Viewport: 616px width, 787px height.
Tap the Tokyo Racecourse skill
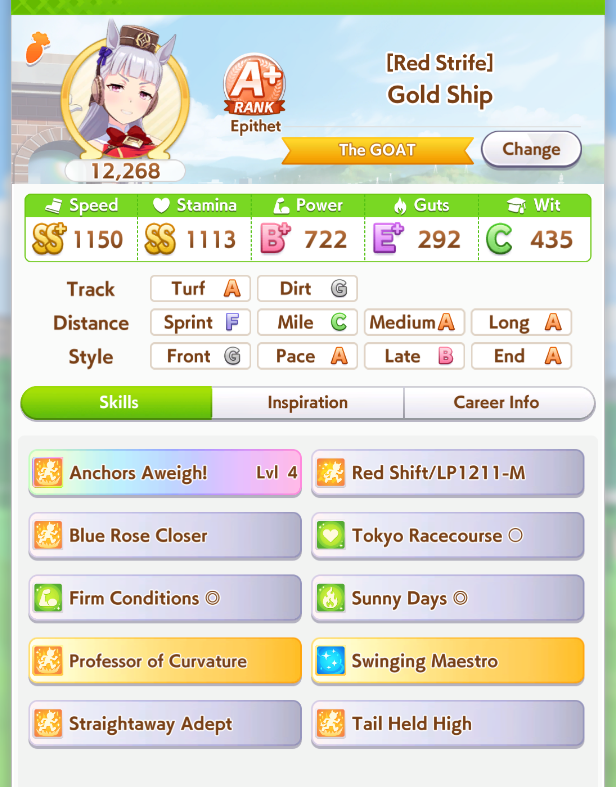click(447, 536)
